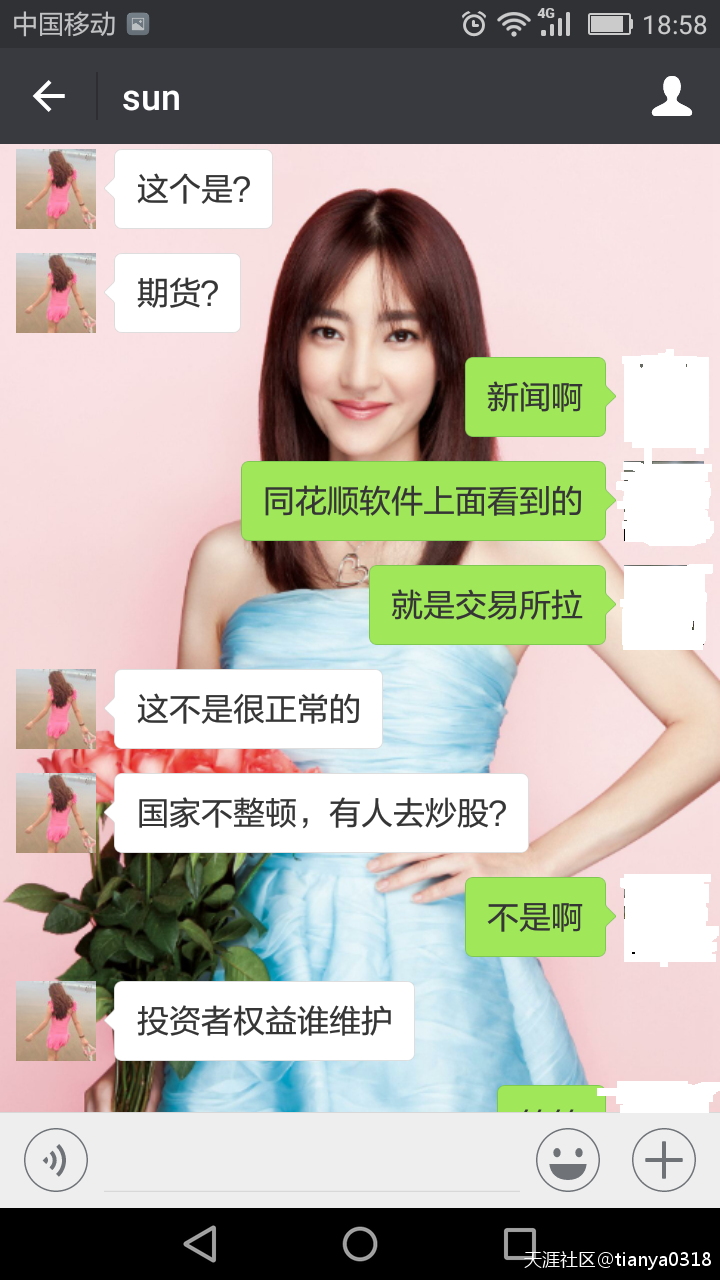Tap sun's avatar beside the 期货? message
The width and height of the screenshot is (720, 1280).
coord(55,293)
